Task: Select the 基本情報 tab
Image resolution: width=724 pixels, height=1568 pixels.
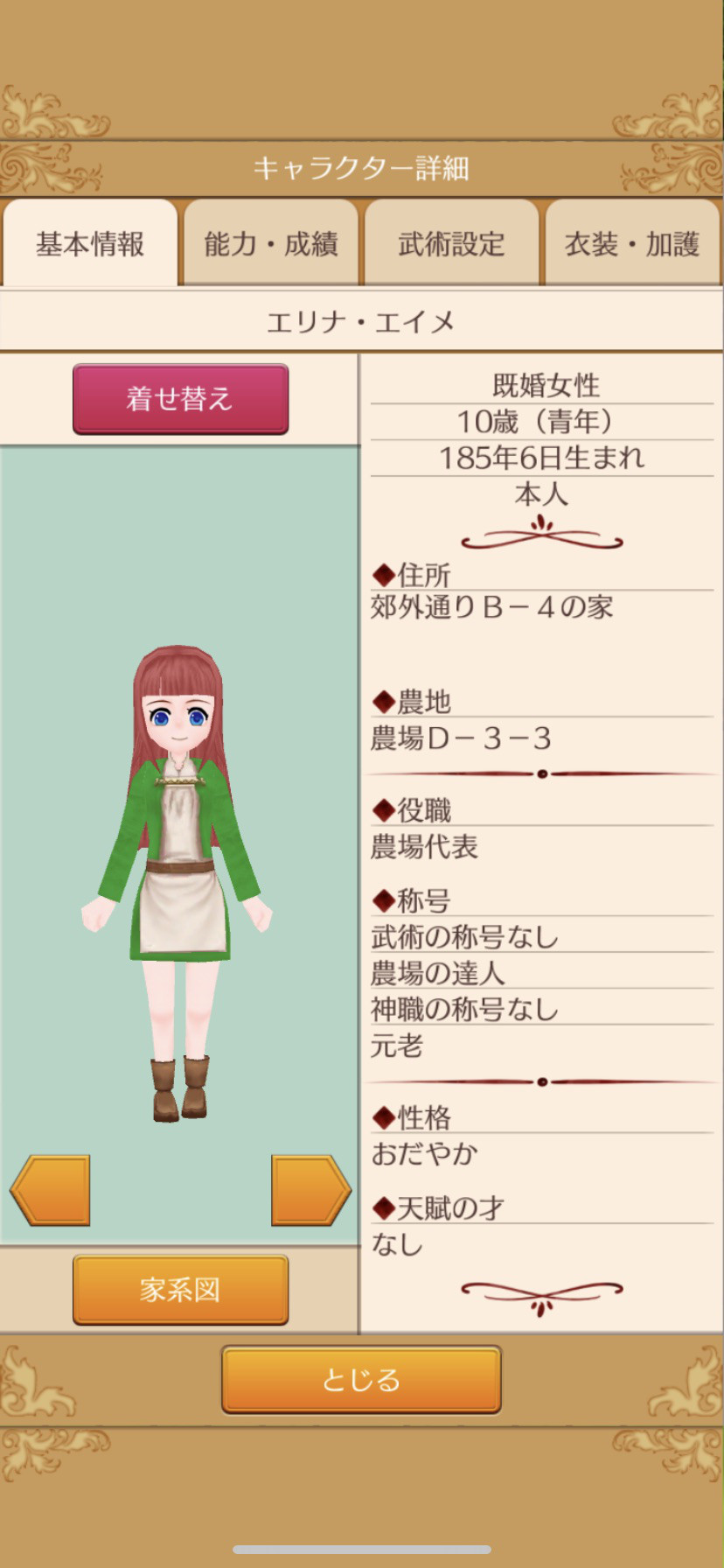Action: tap(90, 243)
